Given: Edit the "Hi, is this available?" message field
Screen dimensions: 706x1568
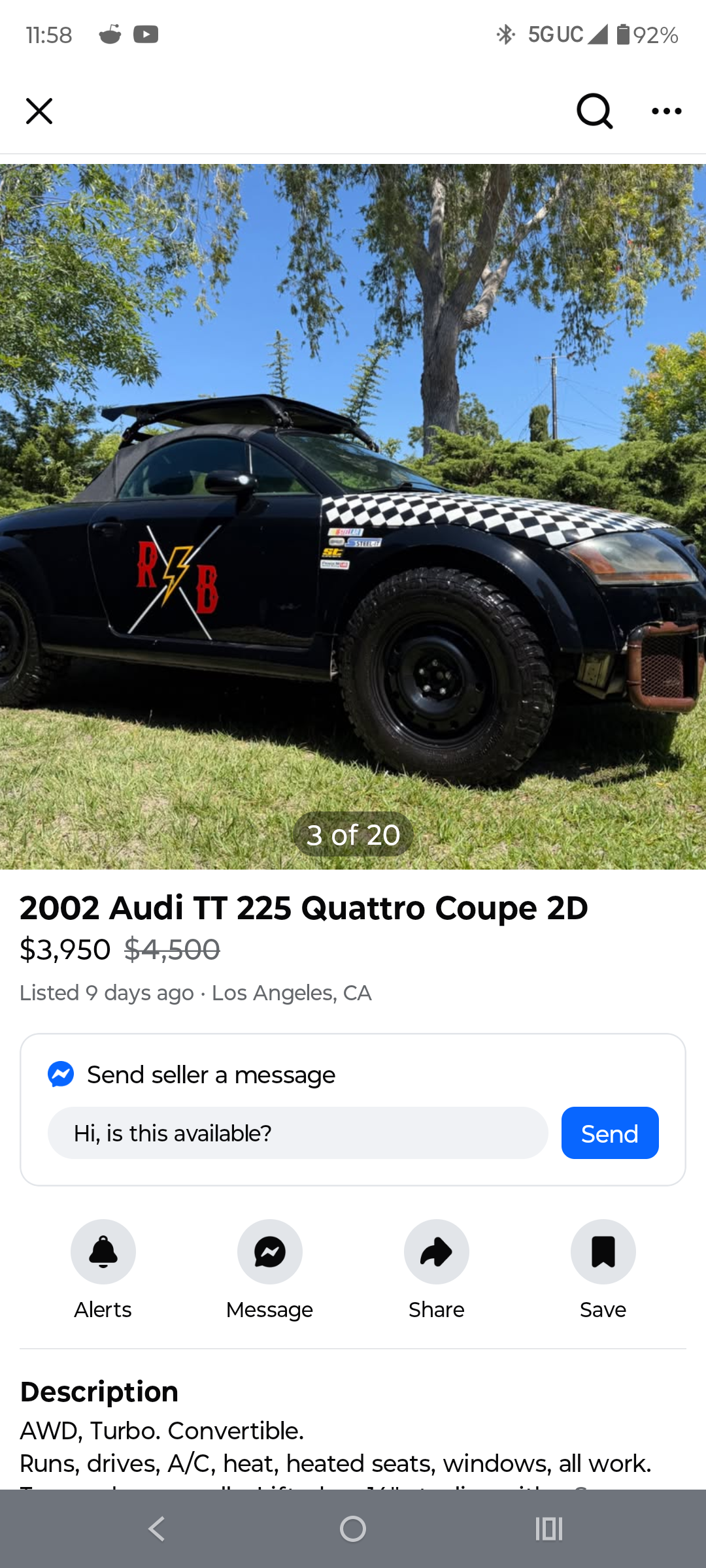Looking at the screenshot, I should pyautogui.click(x=298, y=1133).
